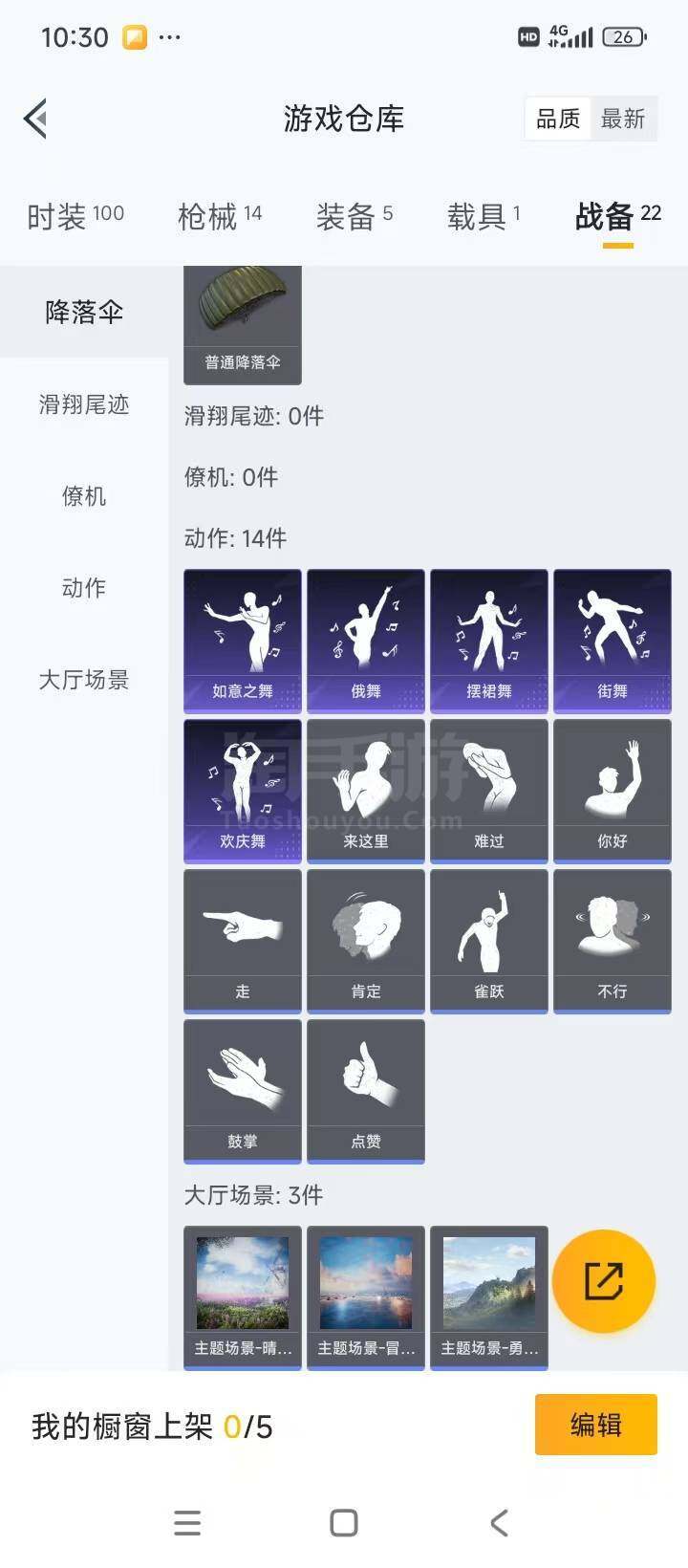Select the 品质 sort option
The width and height of the screenshot is (688, 1568).
click(558, 120)
